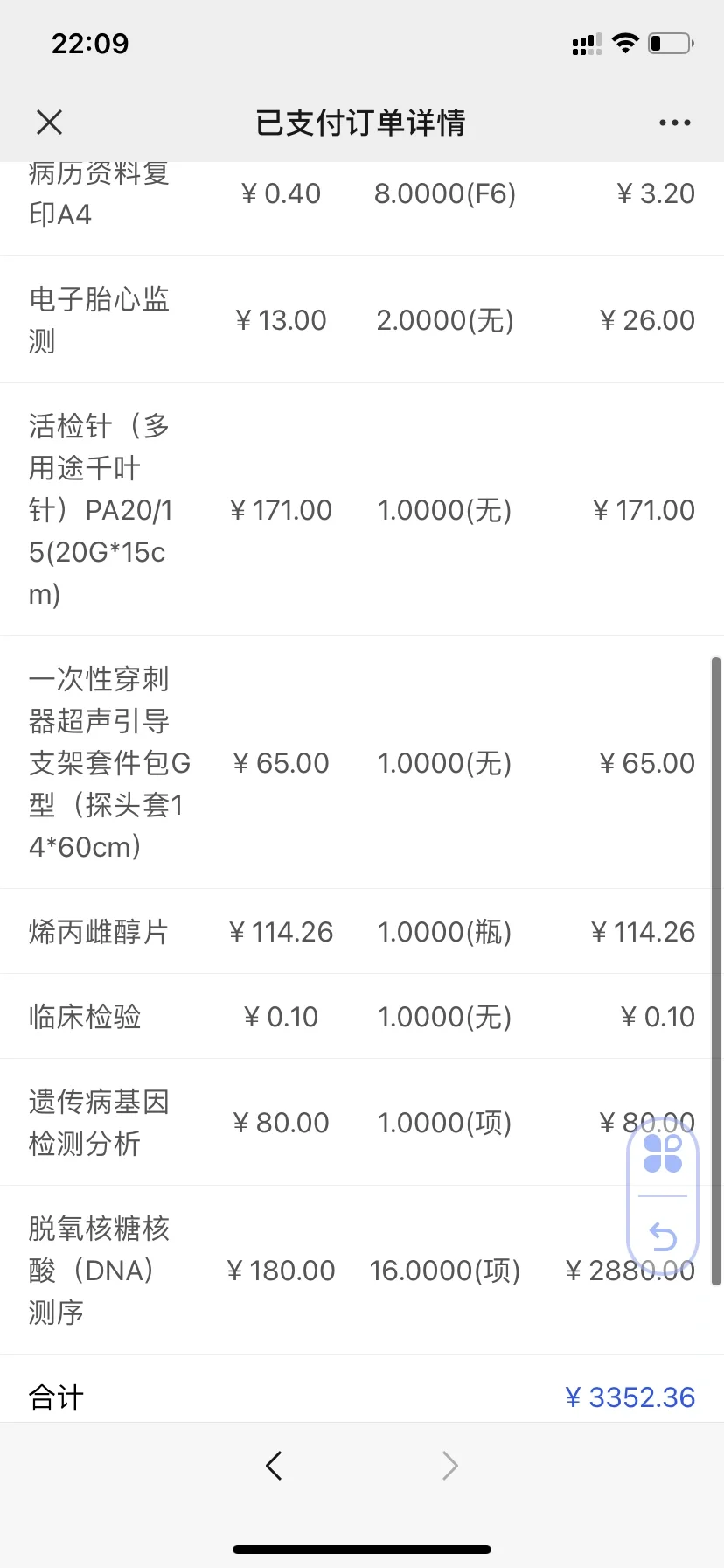724x1568 pixels.
Task: Tap the floating return arrow icon
Action: coord(663,1236)
